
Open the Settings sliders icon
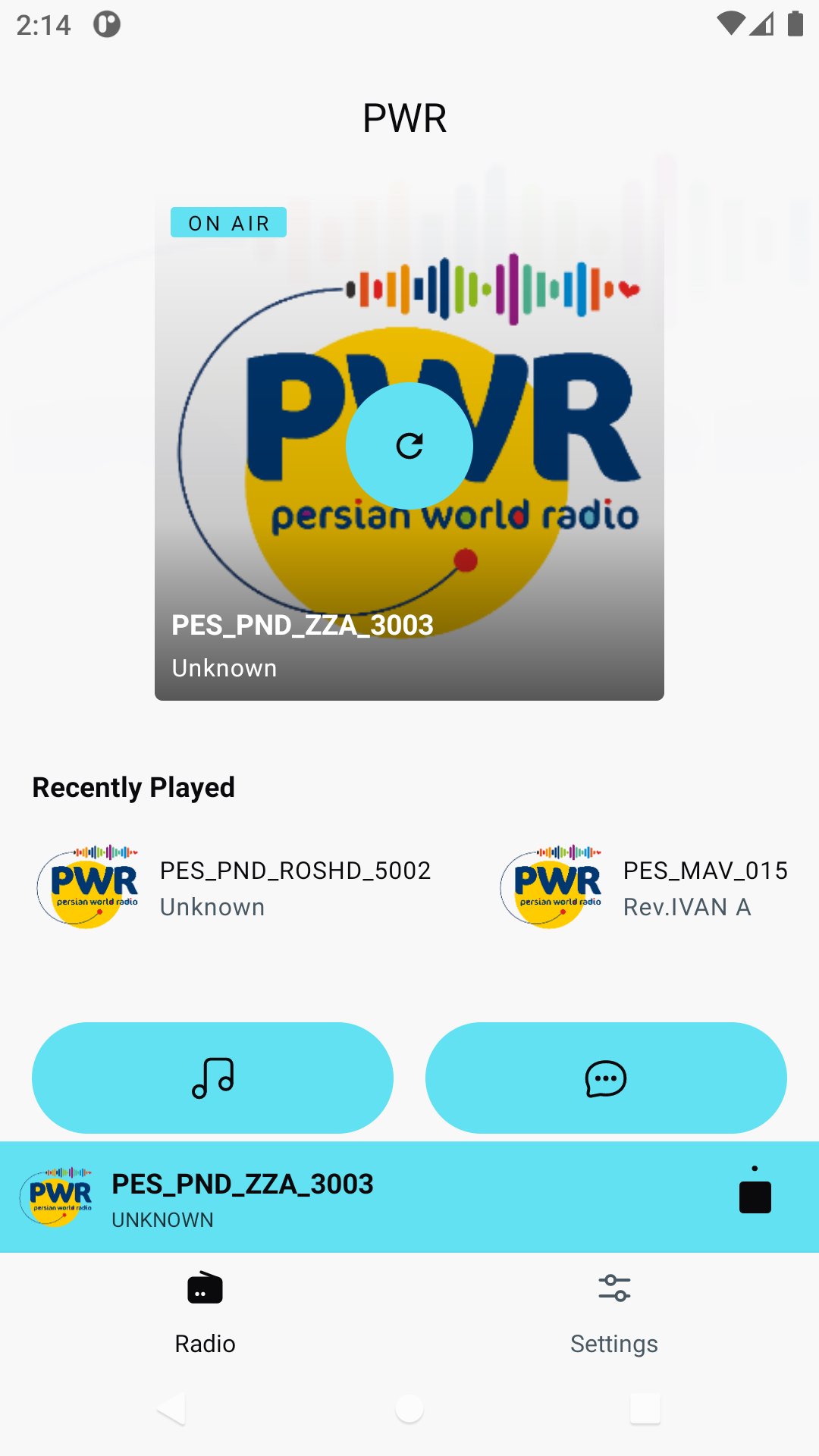pyautogui.click(x=614, y=1288)
